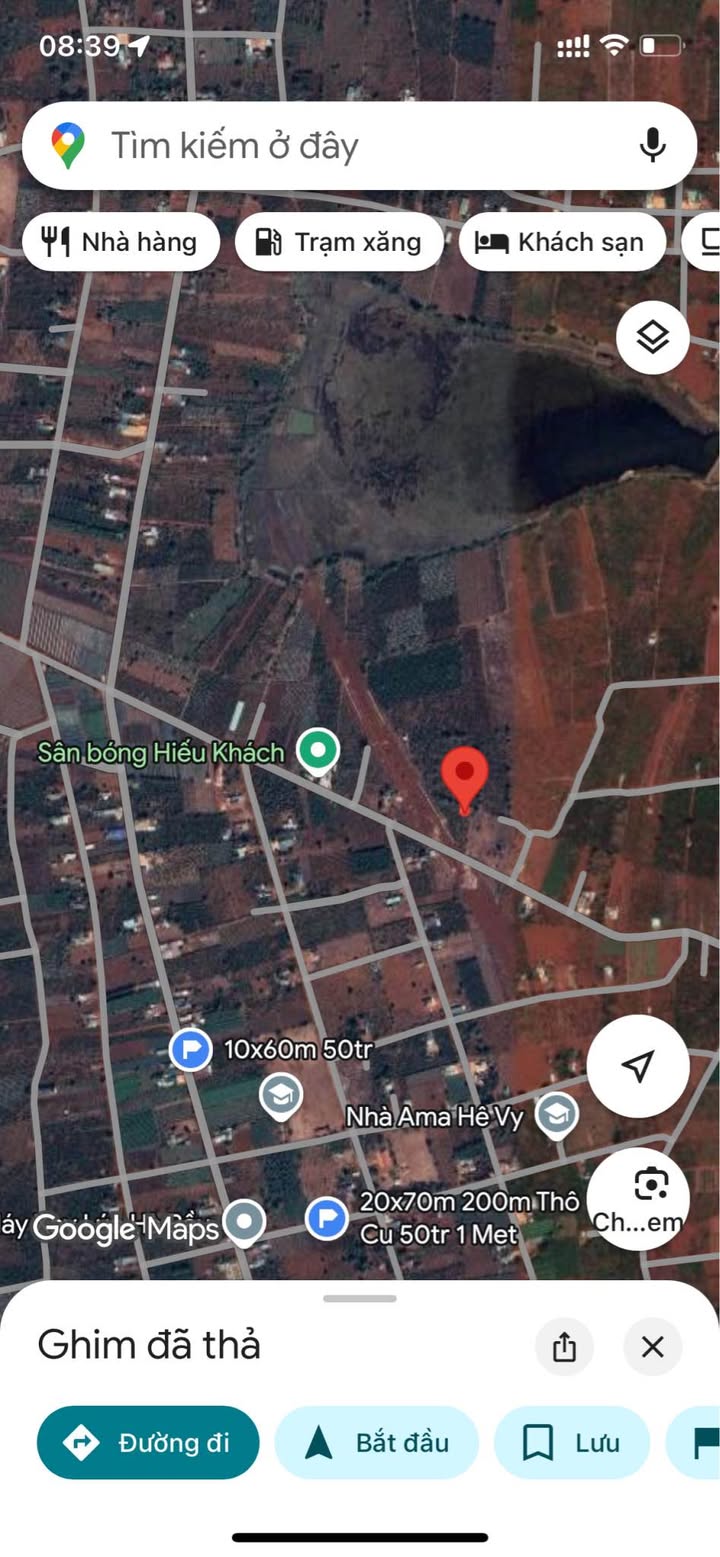
Task: Open the map layers selector
Action: click(x=653, y=338)
